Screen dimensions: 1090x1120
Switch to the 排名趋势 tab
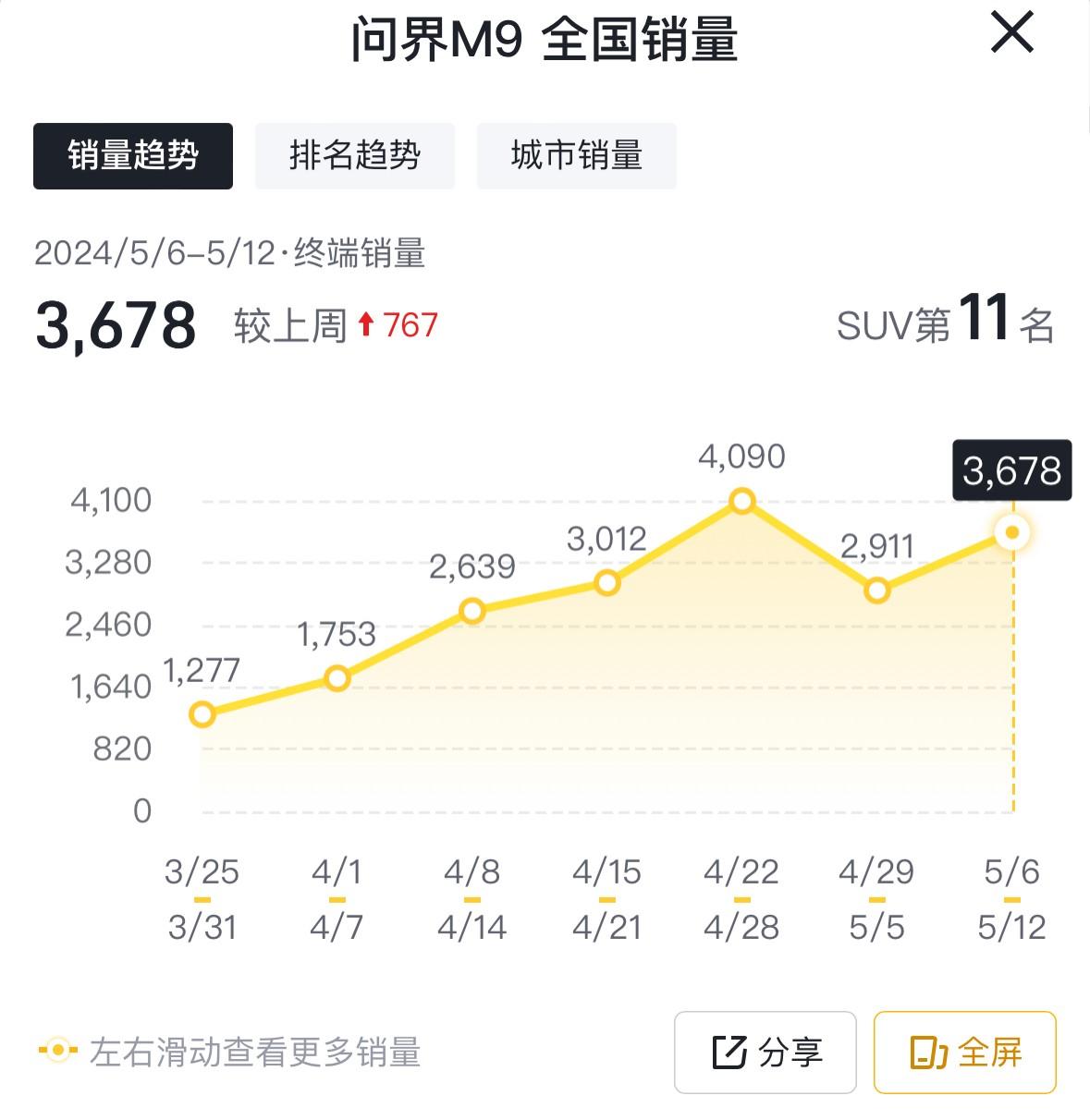(355, 155)
